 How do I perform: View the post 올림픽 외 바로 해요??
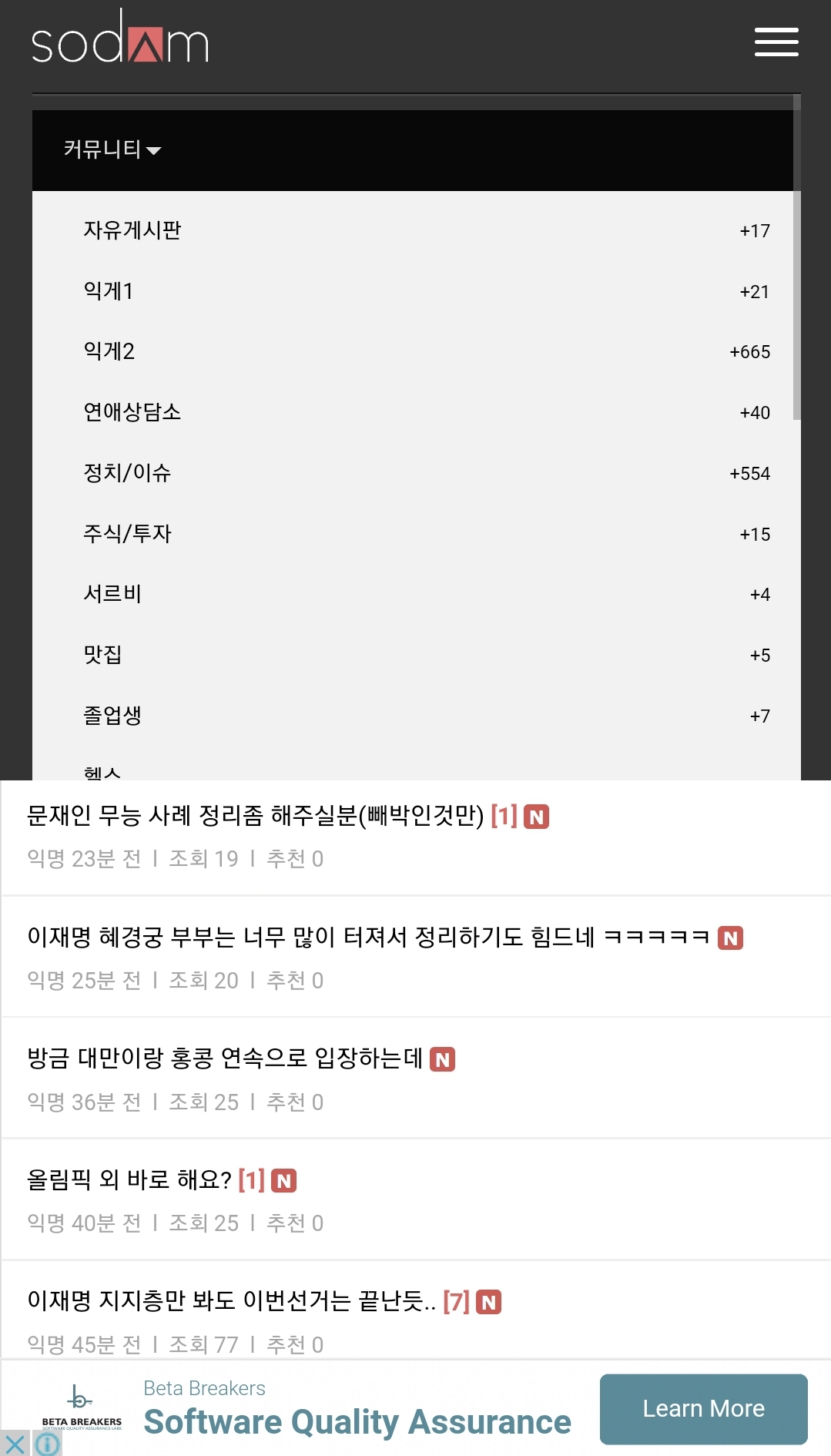tap(129, 1179)
